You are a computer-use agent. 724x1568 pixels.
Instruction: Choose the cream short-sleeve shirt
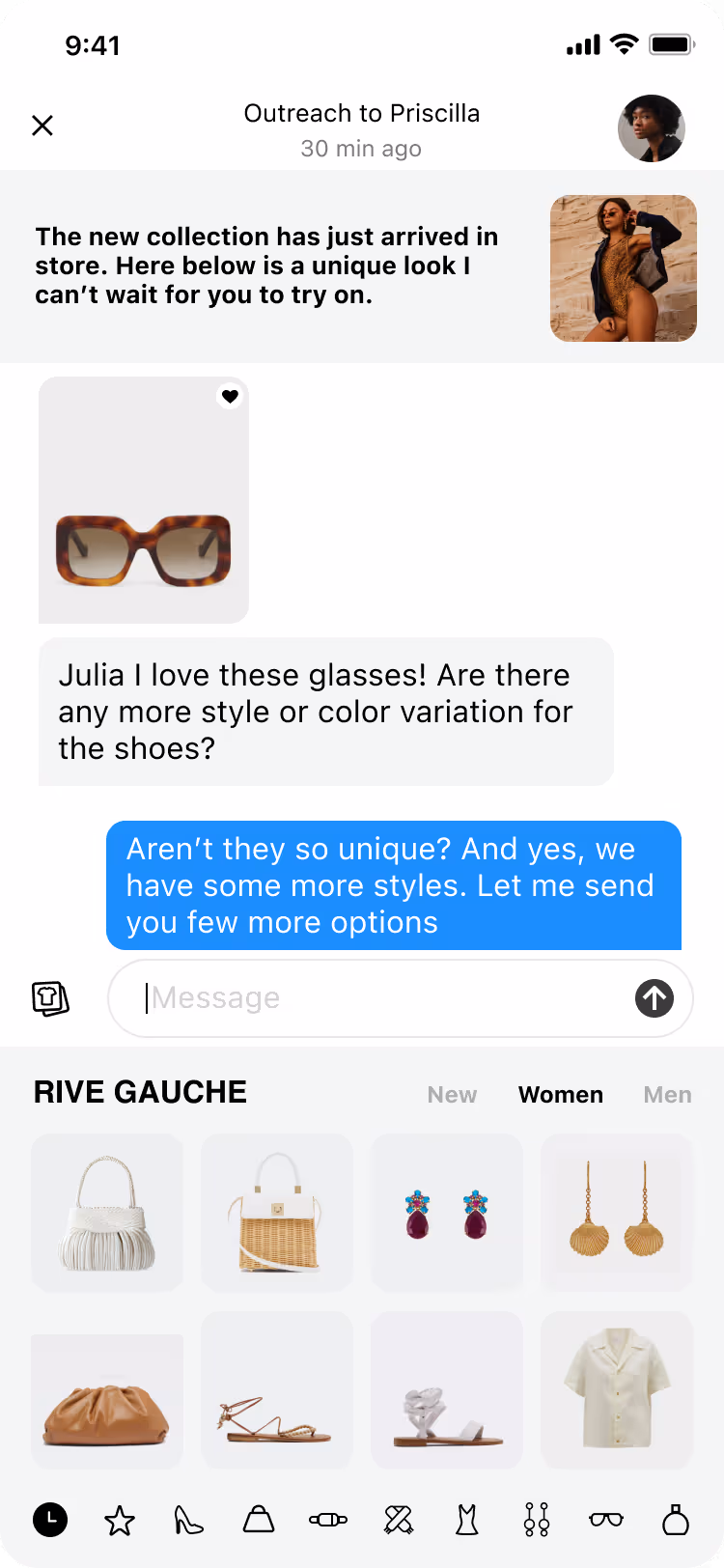[x=617, y=1388]
